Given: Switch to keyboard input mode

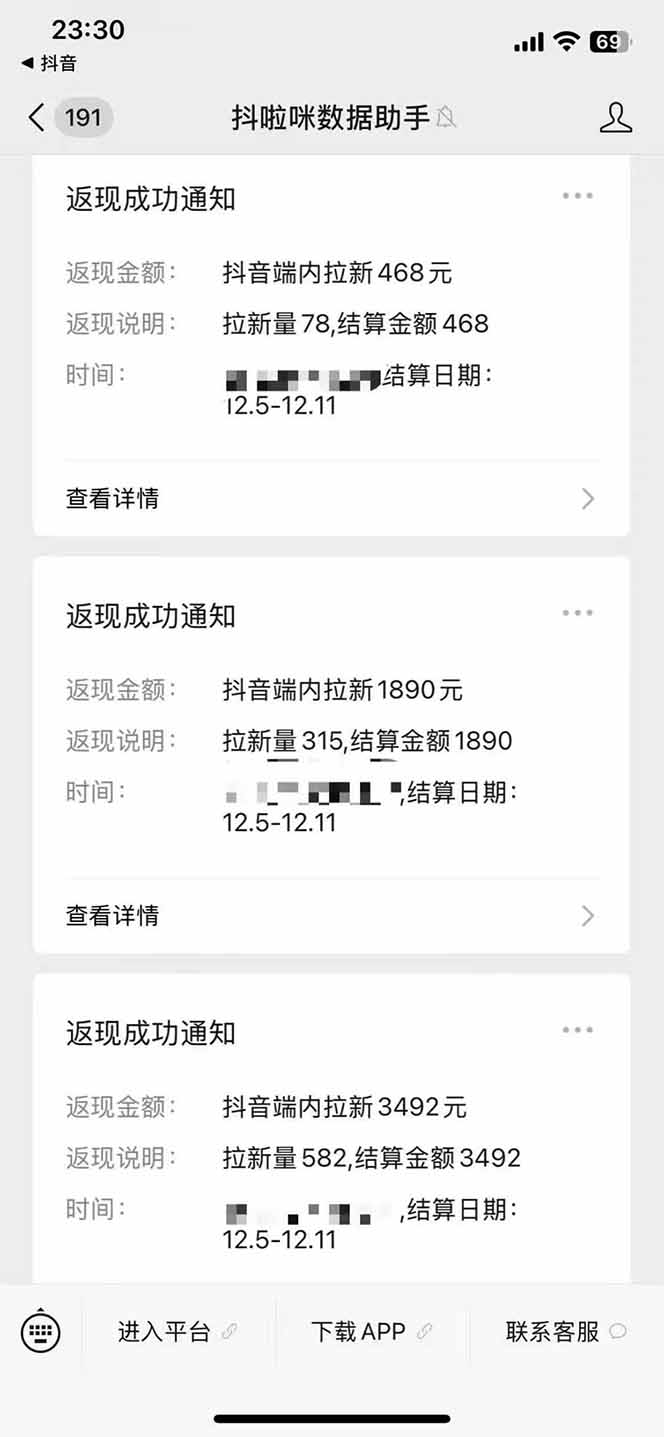Looking at the screenshot, I should click(x=41, y=1332).
